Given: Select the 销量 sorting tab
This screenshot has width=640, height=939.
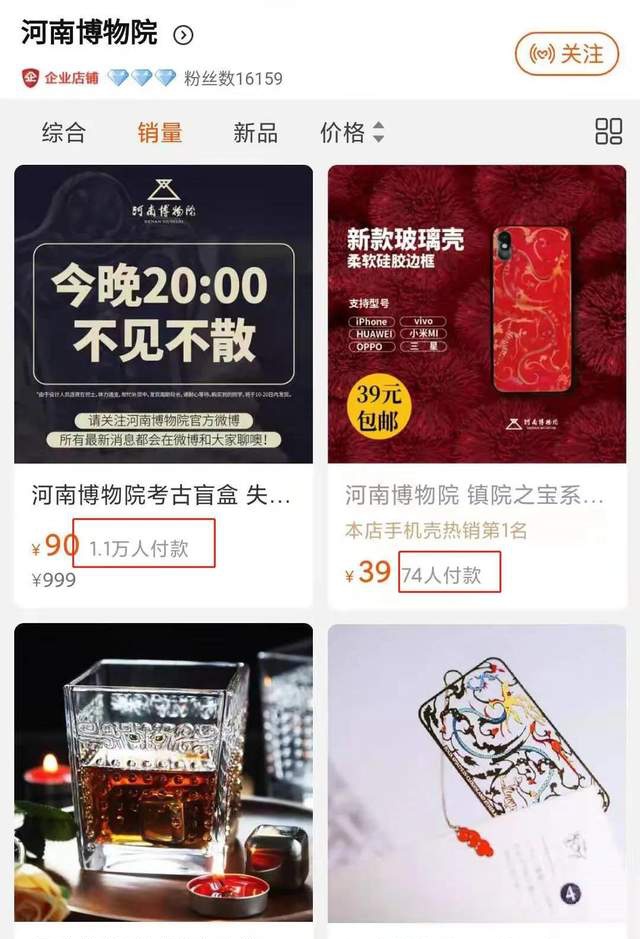Looking at the screenshot, I should coord(160,132).
